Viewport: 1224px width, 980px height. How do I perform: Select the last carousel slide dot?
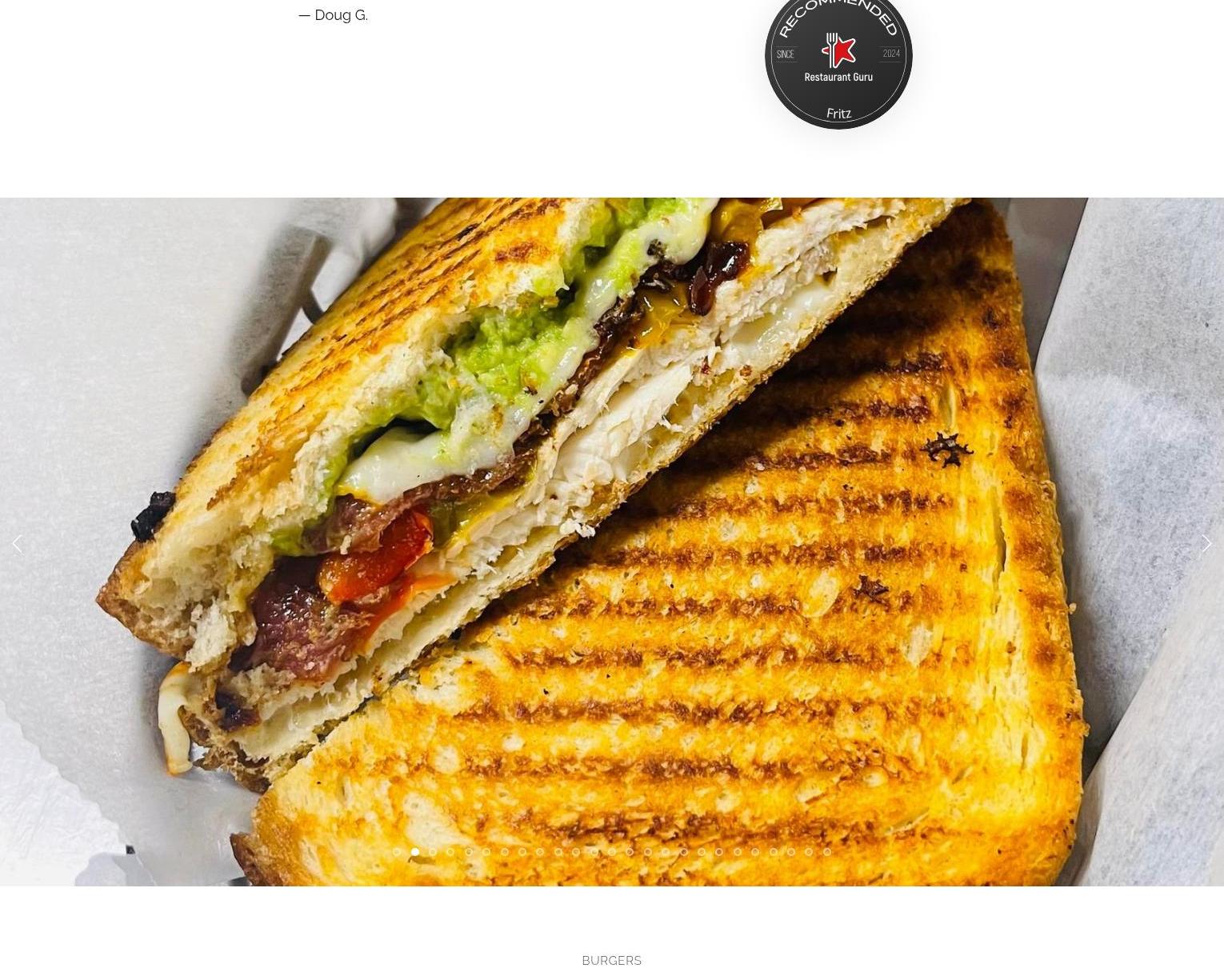[x=827, y=852]
